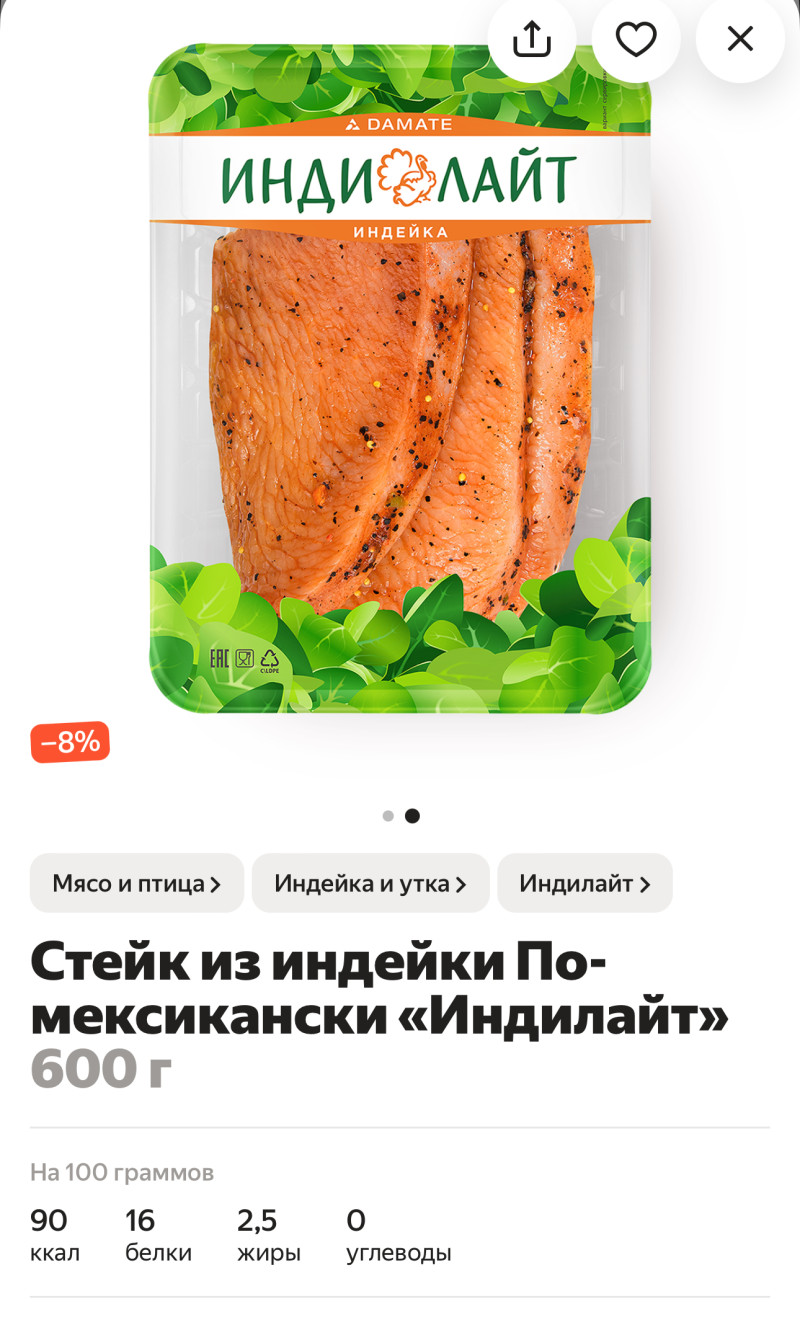Share this turkey steak product
This screenshot has width=800, height=1330.
(x=532, y=40)
